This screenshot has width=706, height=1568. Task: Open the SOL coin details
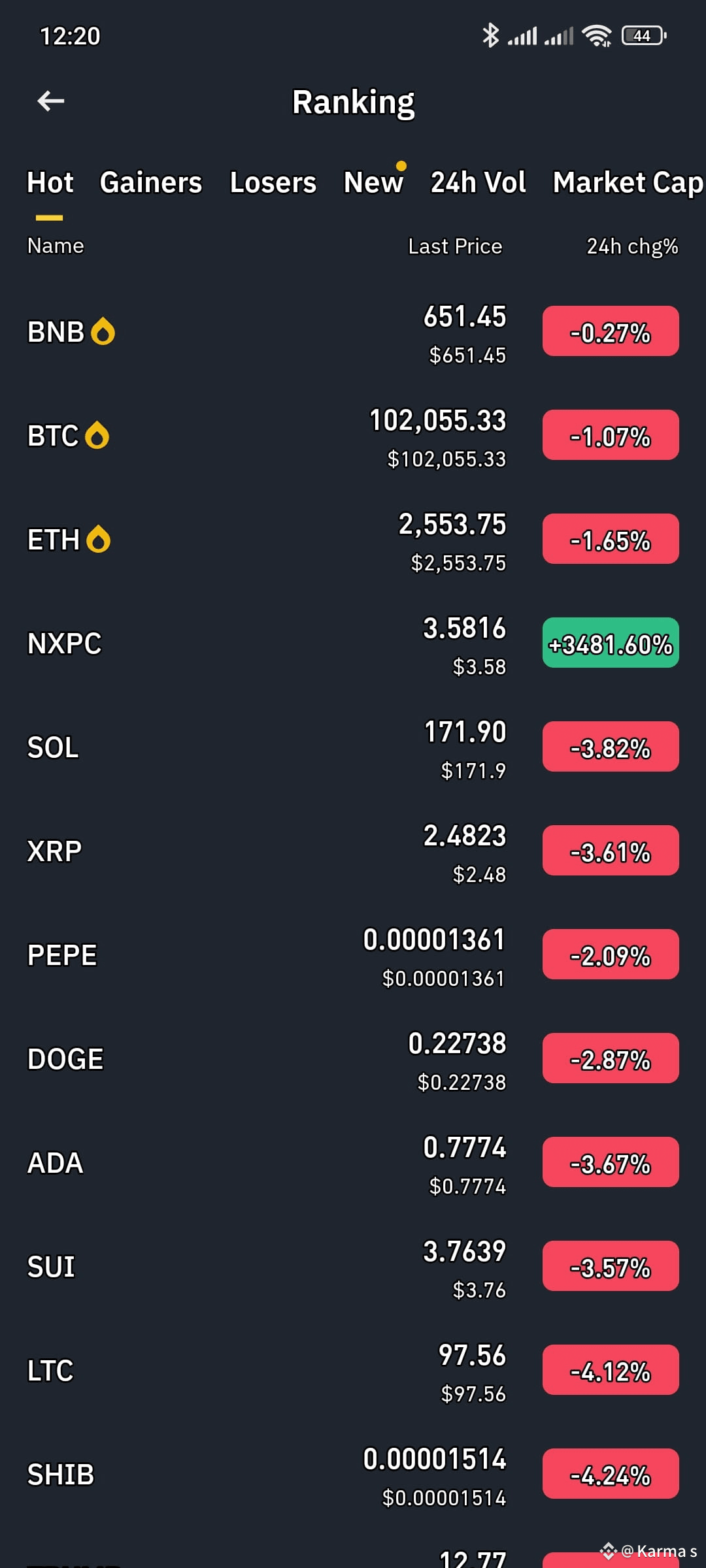(261, 747)
